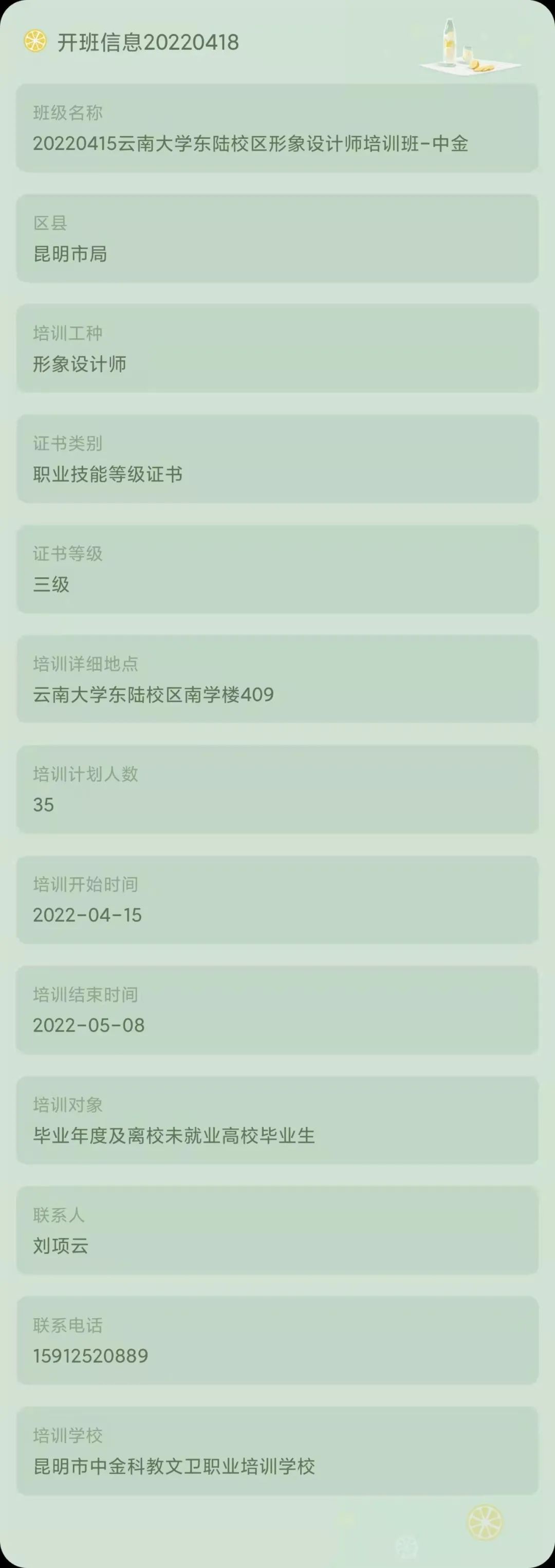The image size is (555, 1568).
Task: Click the lemon slice icon beside the title
Action: pyautogui.click(x=36, y=43)
